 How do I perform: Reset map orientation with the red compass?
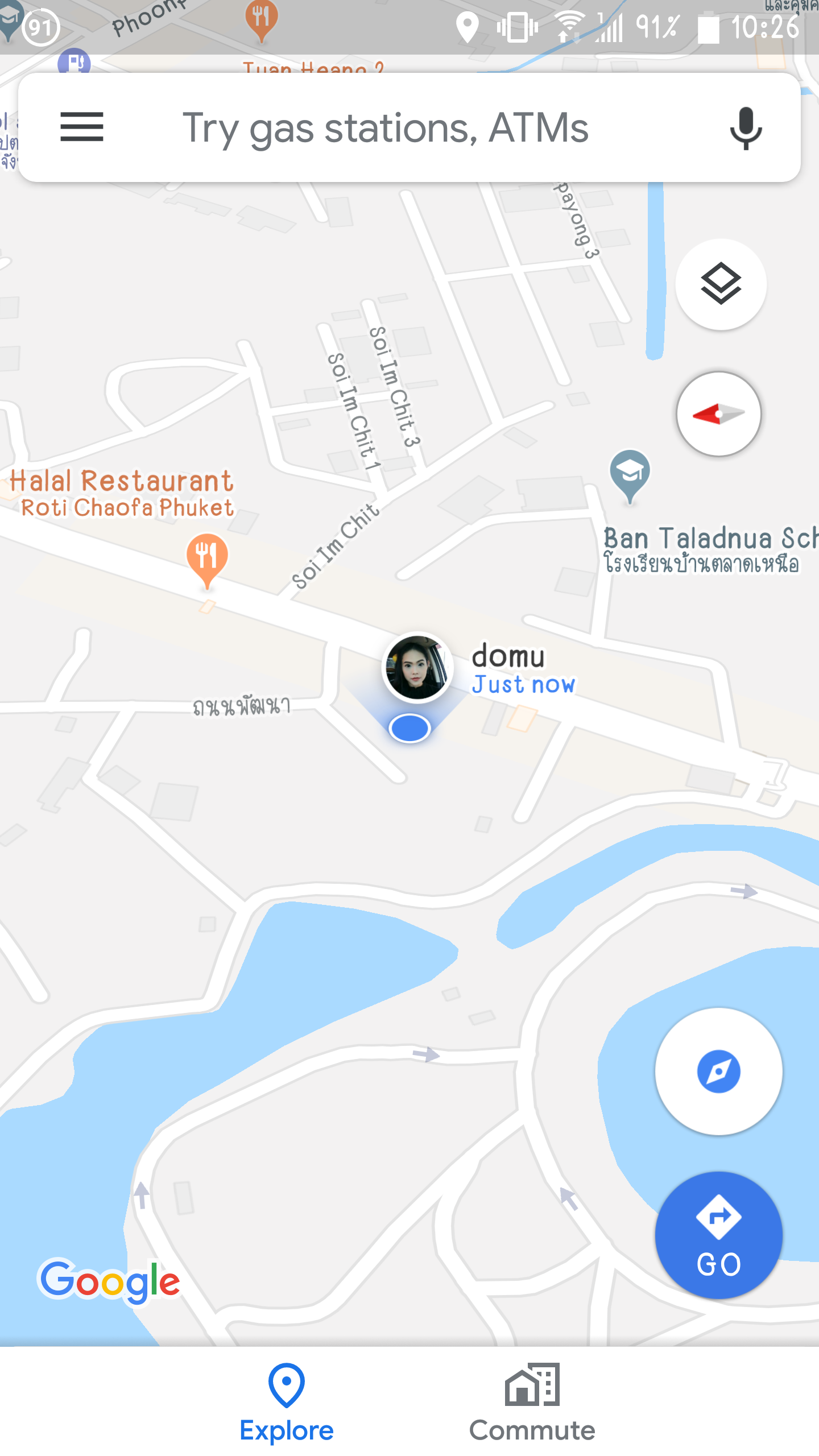719,414
